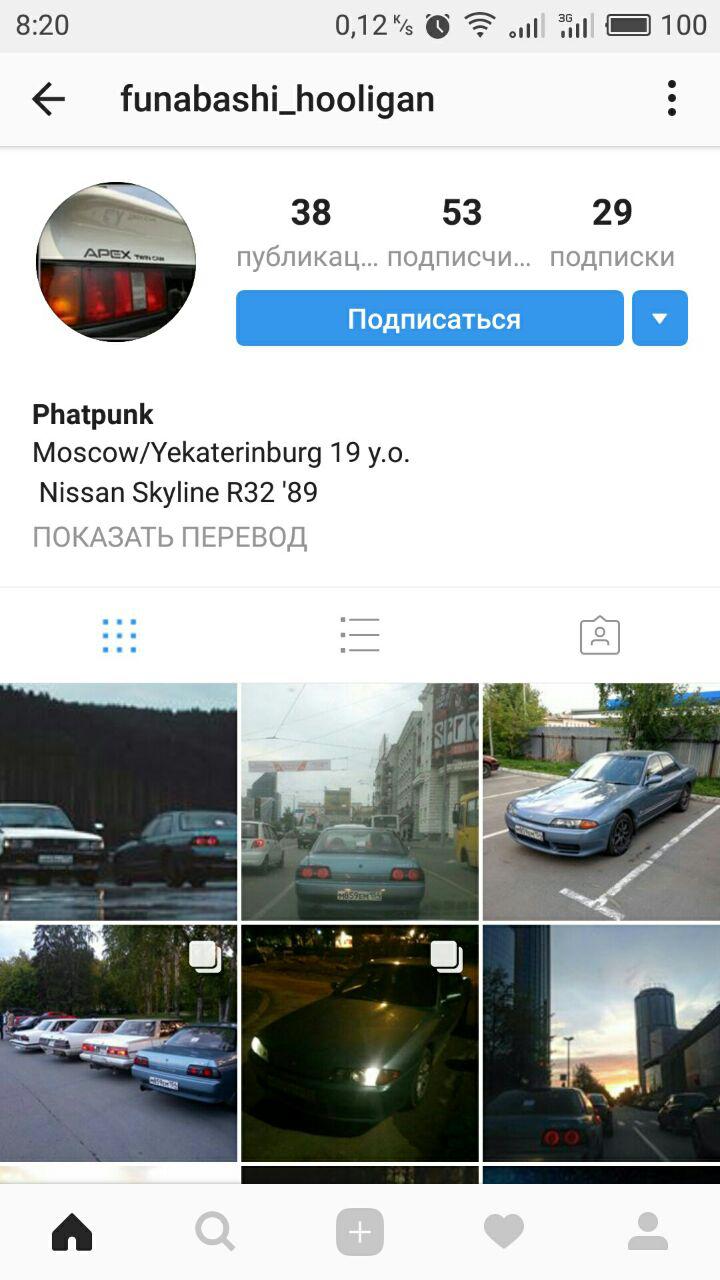Go back using the arrow icon

pos(48,99)
